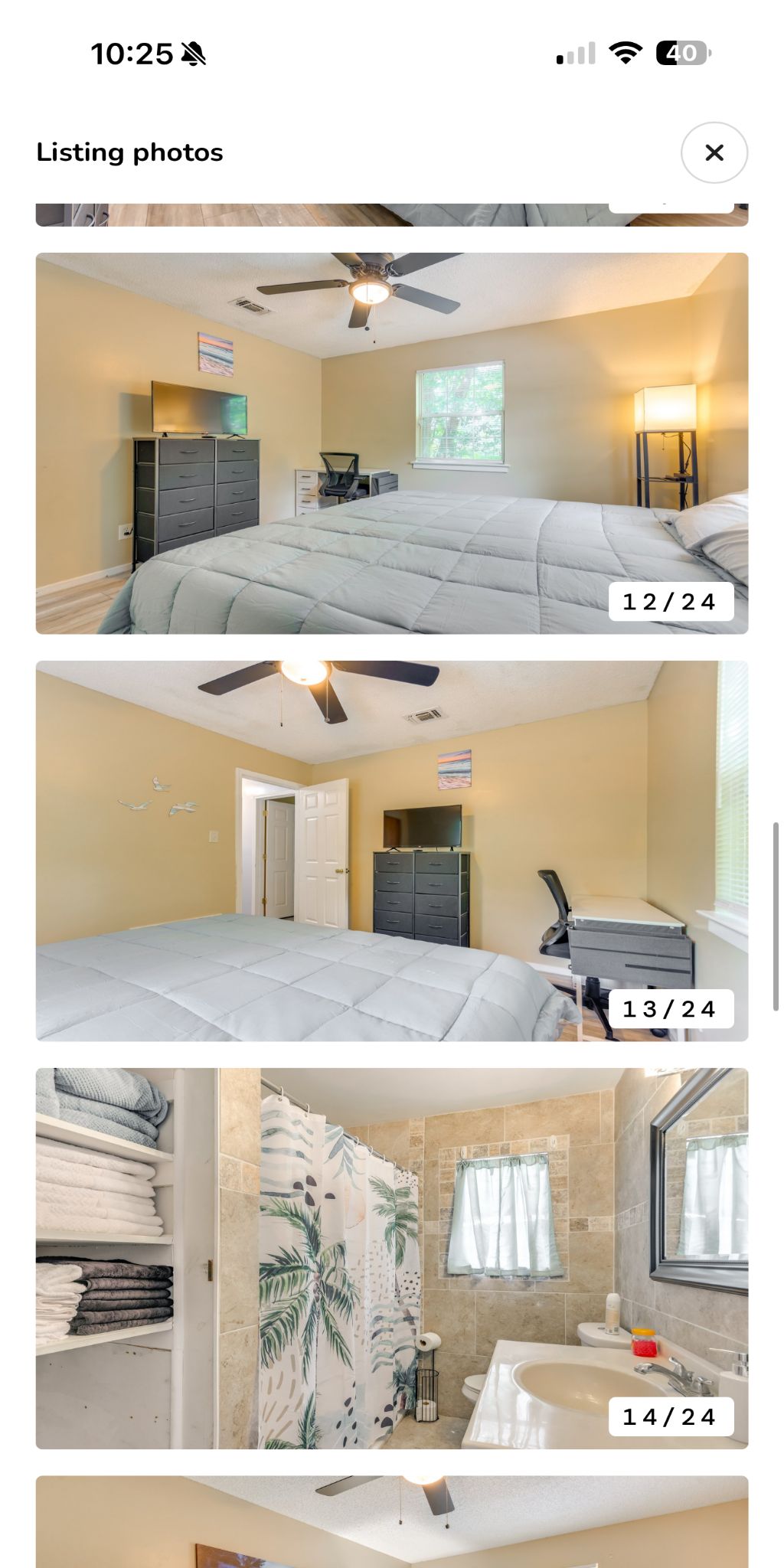Viewport: 784px width, 1568px height.
Task: Open bedroom photo 13/24
Action: (x=391, y=850)
